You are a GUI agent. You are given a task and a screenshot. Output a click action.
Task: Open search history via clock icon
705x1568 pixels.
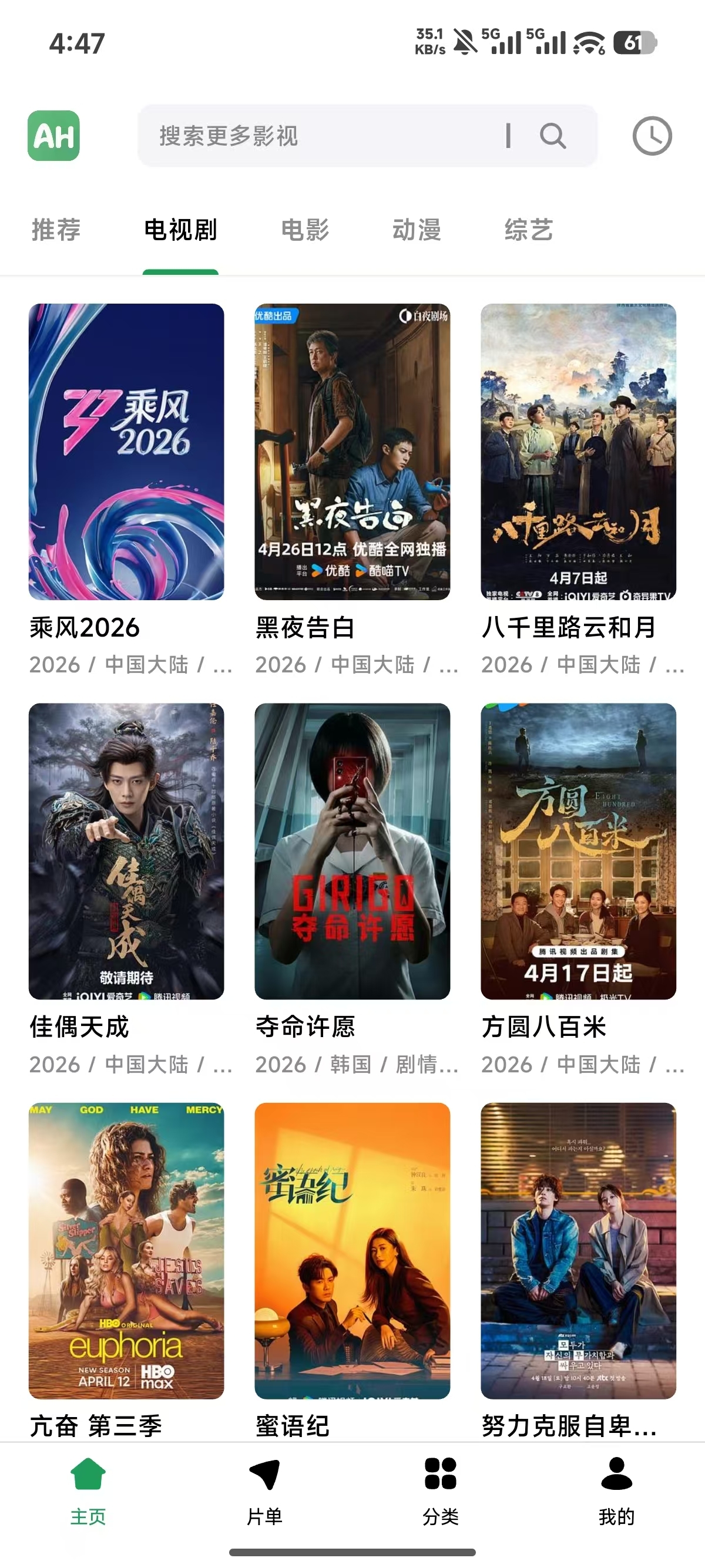click(x=653, y=134)
